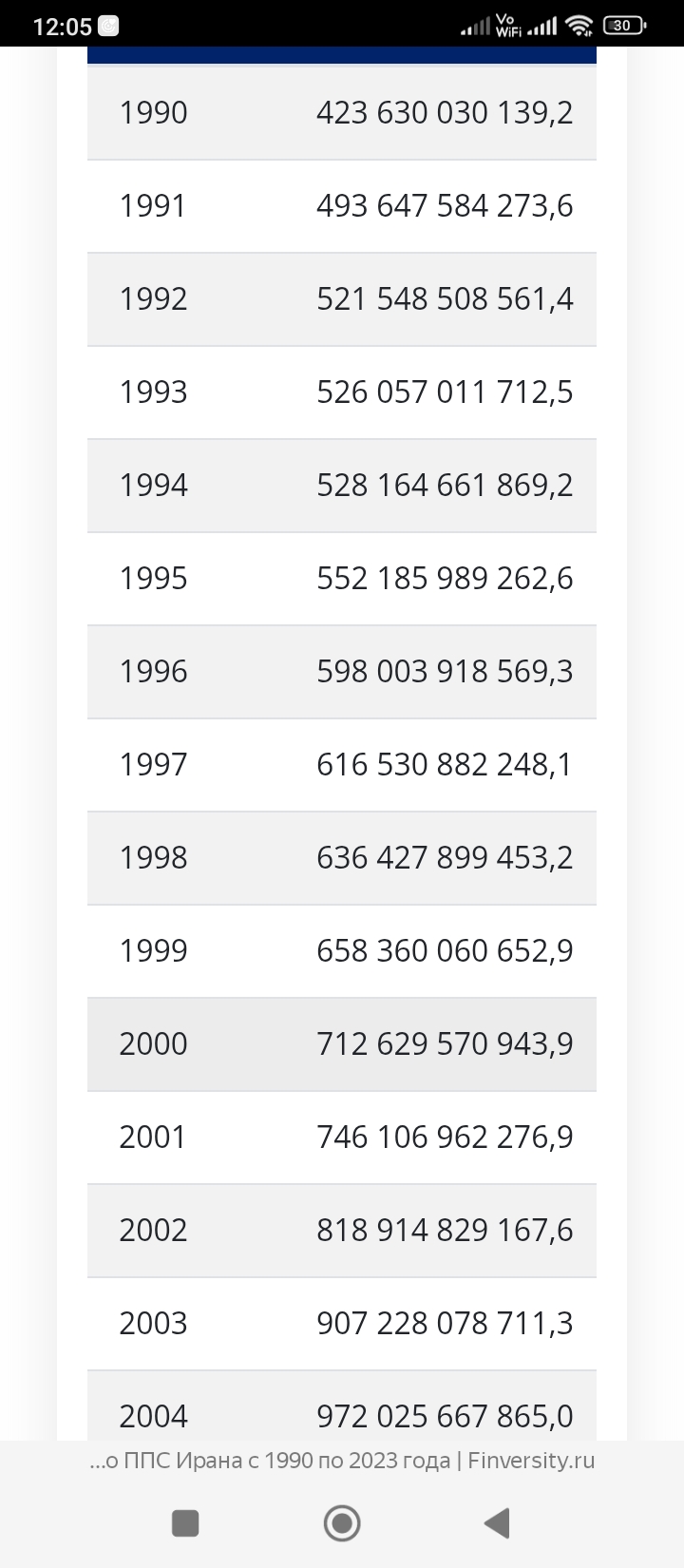
Task: Tap the system back button
Action: (497, 1523)
